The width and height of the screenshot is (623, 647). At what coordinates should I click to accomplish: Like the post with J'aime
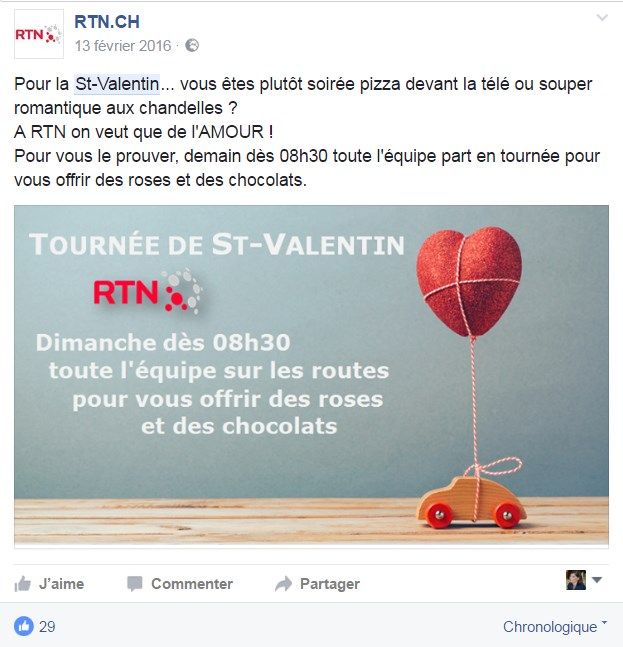click(50, 584)
